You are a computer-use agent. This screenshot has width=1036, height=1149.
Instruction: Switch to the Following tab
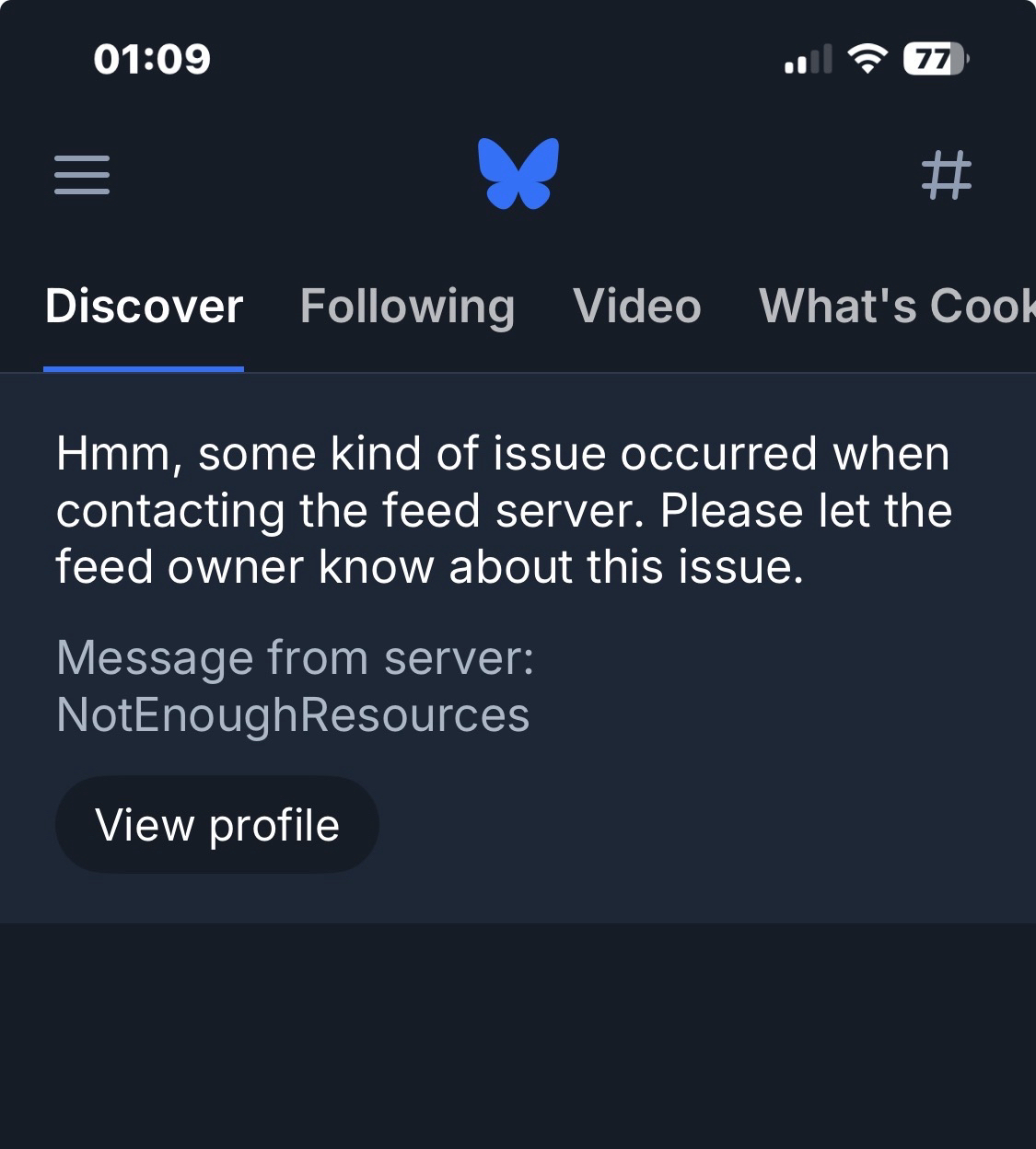coord(407,307)
